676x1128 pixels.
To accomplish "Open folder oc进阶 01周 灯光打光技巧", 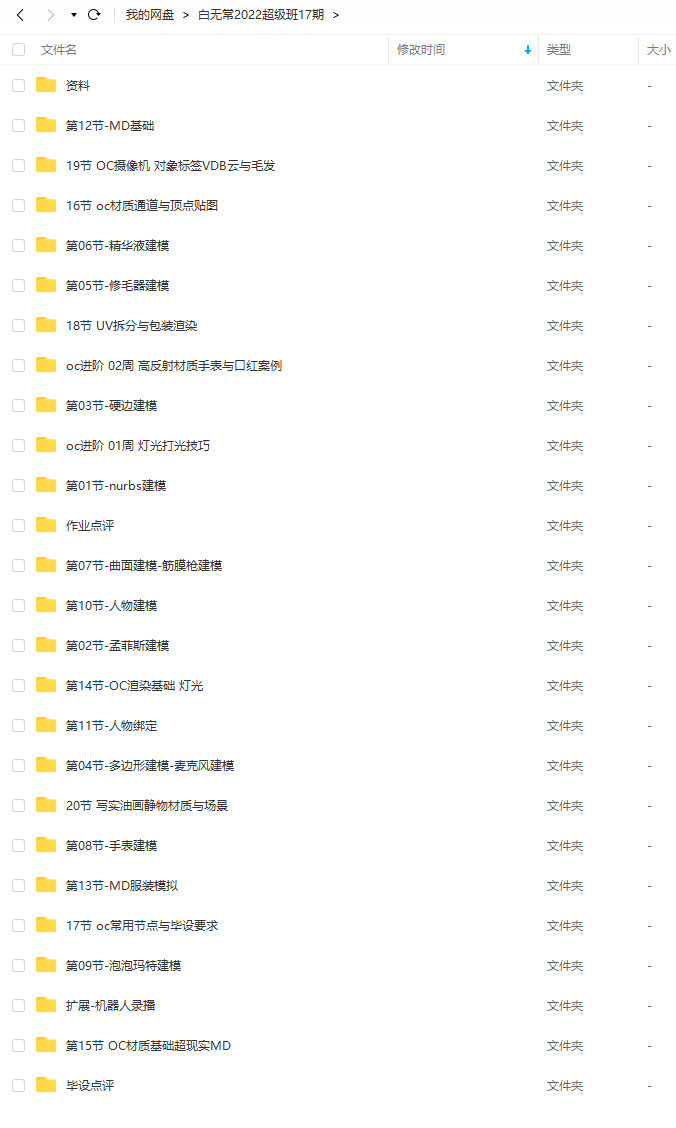I will pyautogui.click(x=138, y=446).
